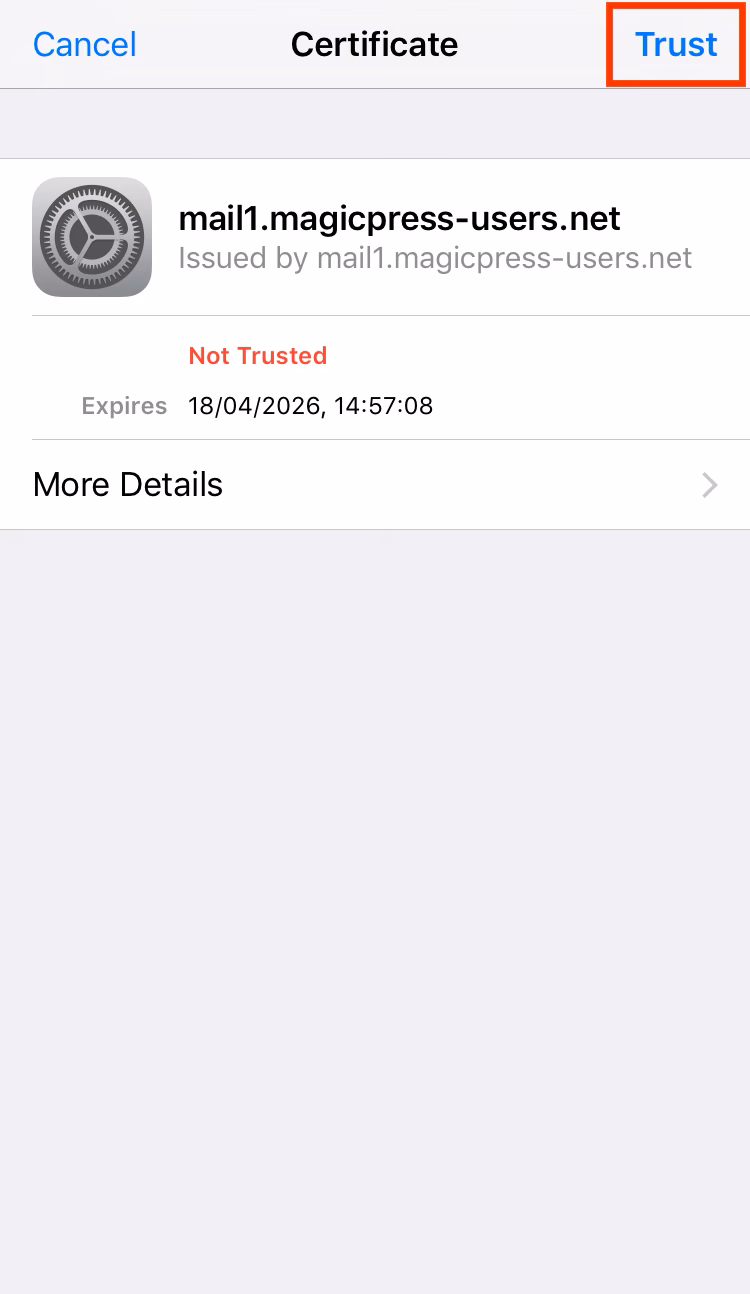Tap the mail1.magicpress-users.net certificate name
This screenshot has height=1294, width=750.
(x=399, y=218)
